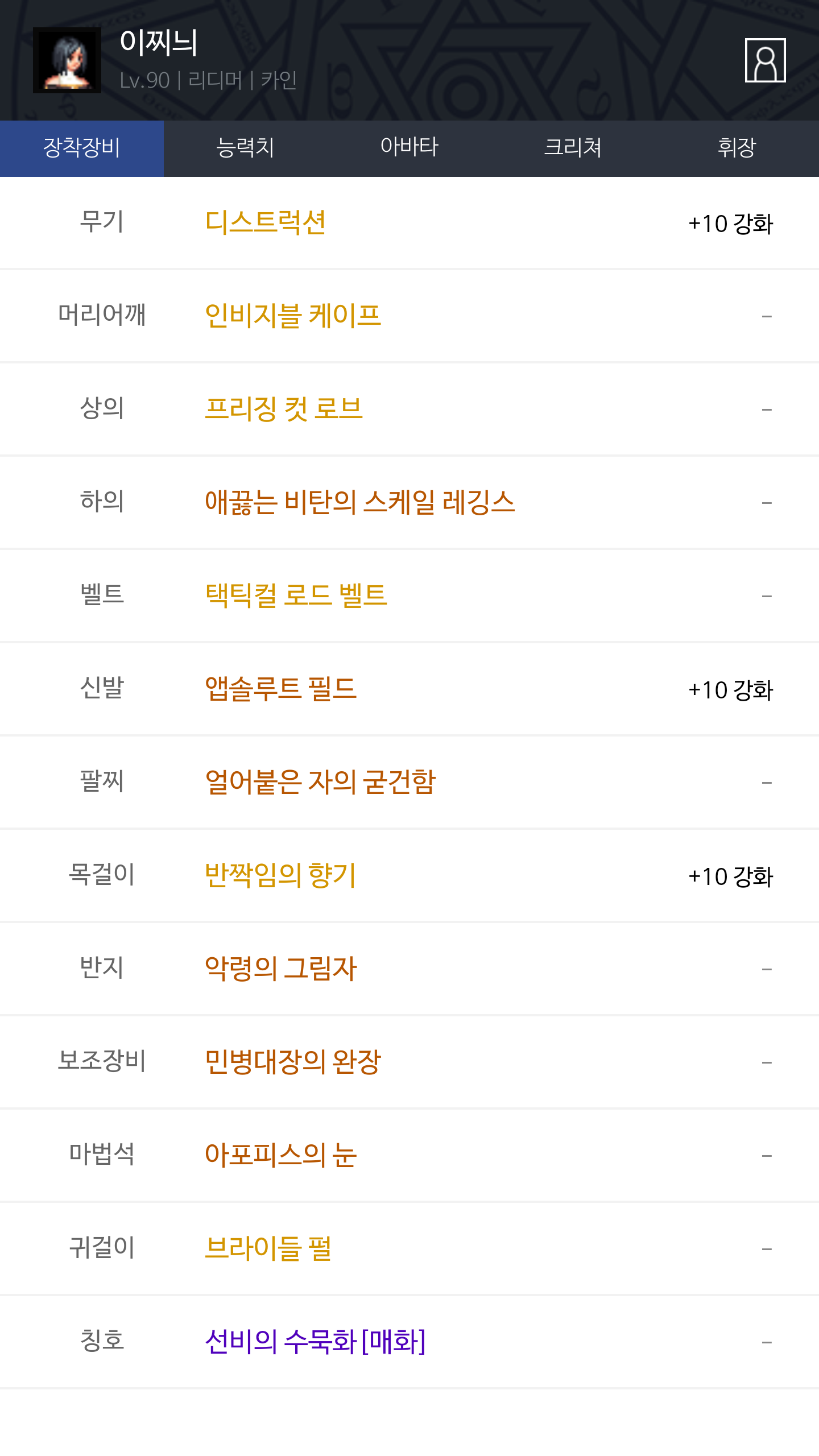Open magic stone 아포피스의 눈
Screen dimensions: 819x1456
(x=280, y=1155)
